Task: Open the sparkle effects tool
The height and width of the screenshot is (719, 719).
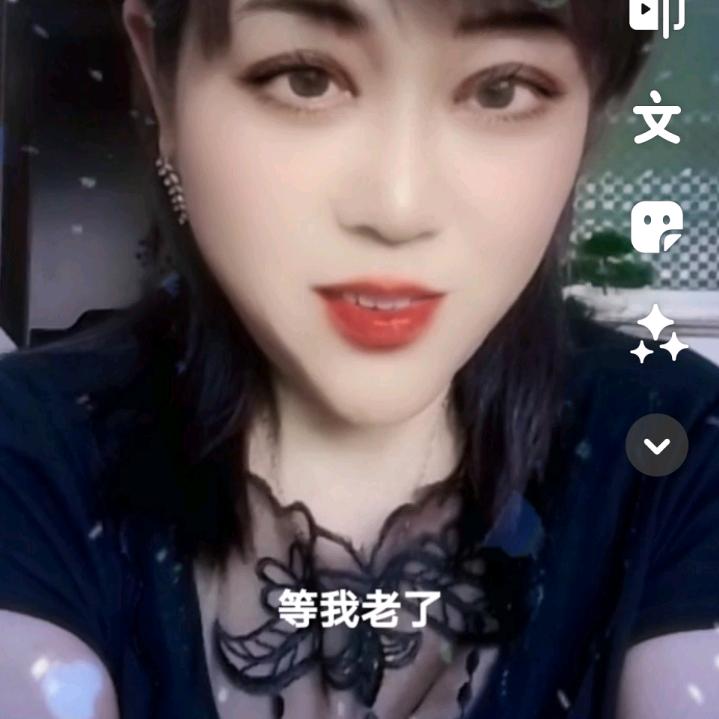Action: tap(659, 335)
